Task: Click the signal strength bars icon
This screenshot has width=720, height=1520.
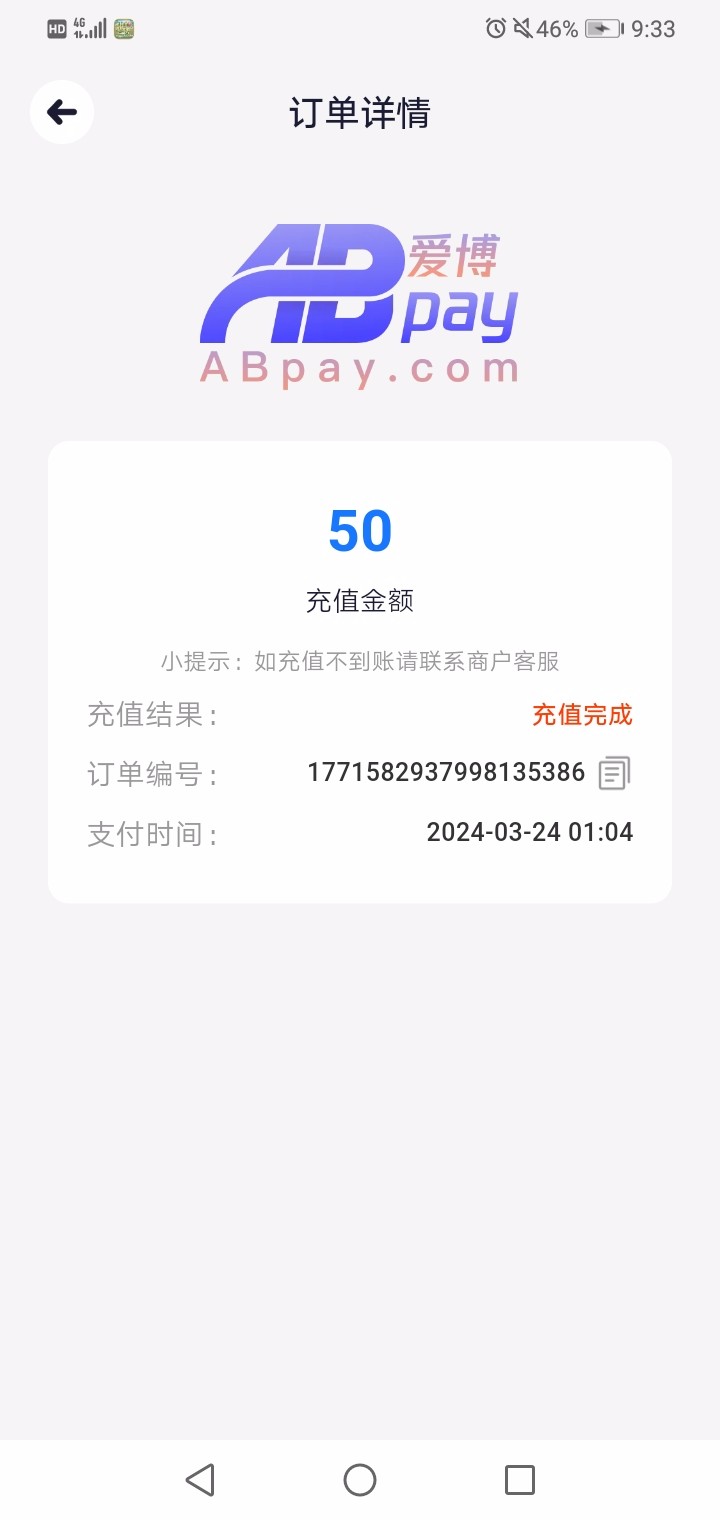Action: tap(96, 28)
